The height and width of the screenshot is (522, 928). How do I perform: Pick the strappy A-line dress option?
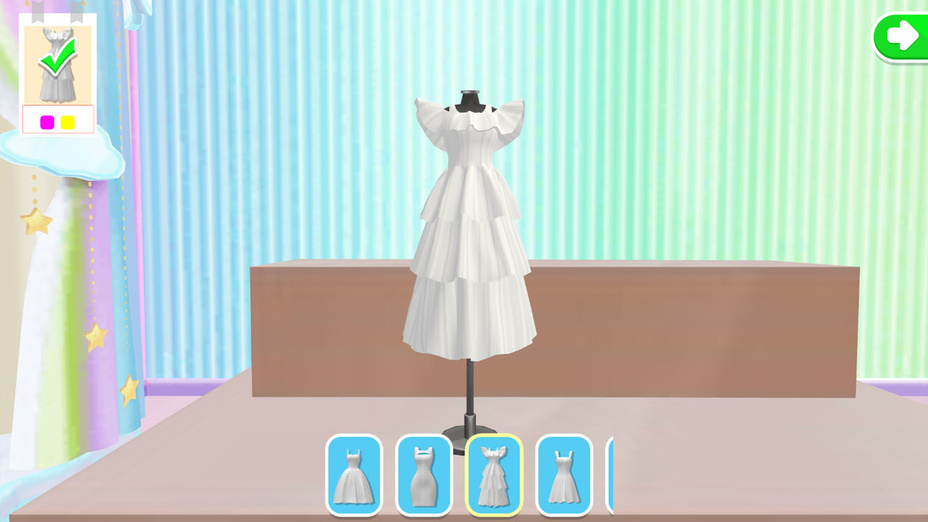coord(564,475)
